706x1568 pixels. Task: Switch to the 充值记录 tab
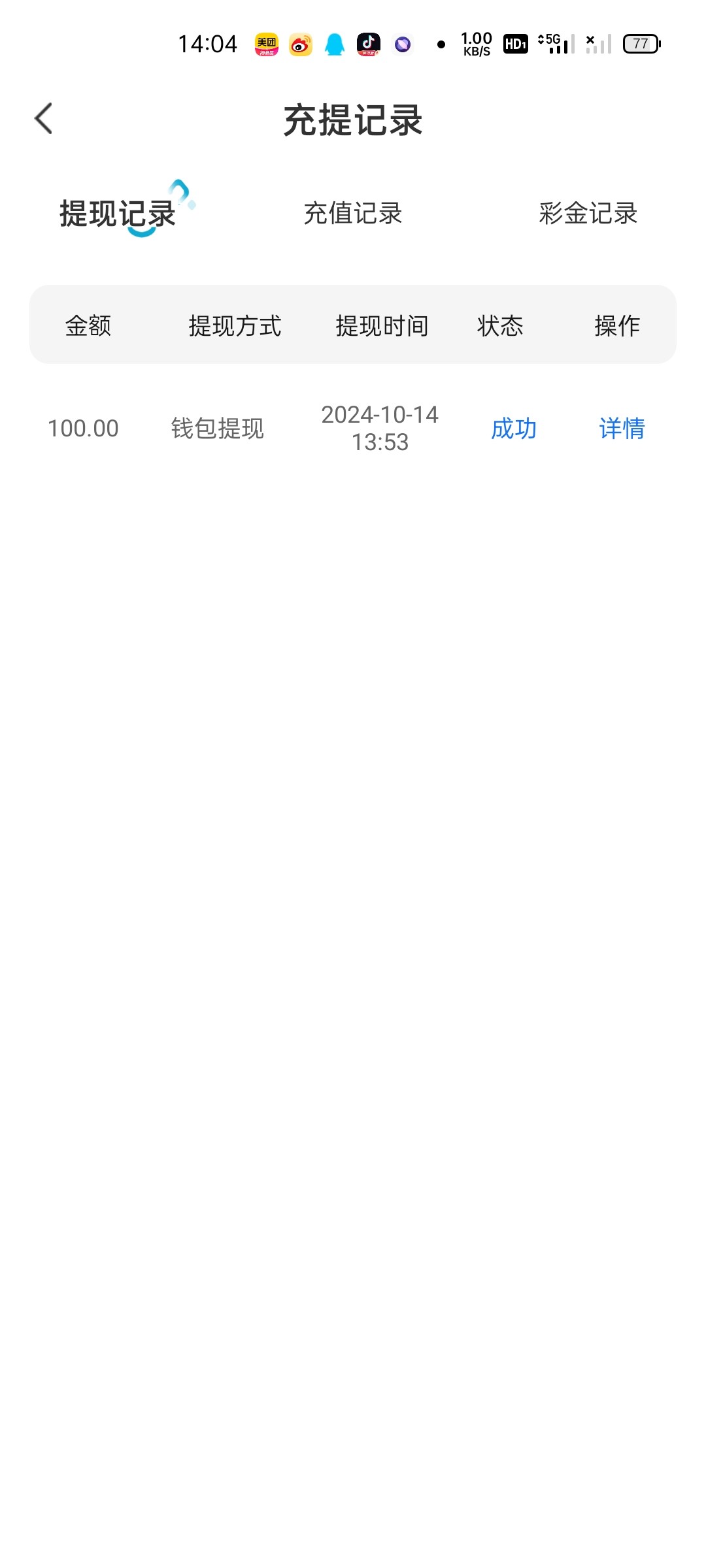pyautogui.click(x=353, y=214)
